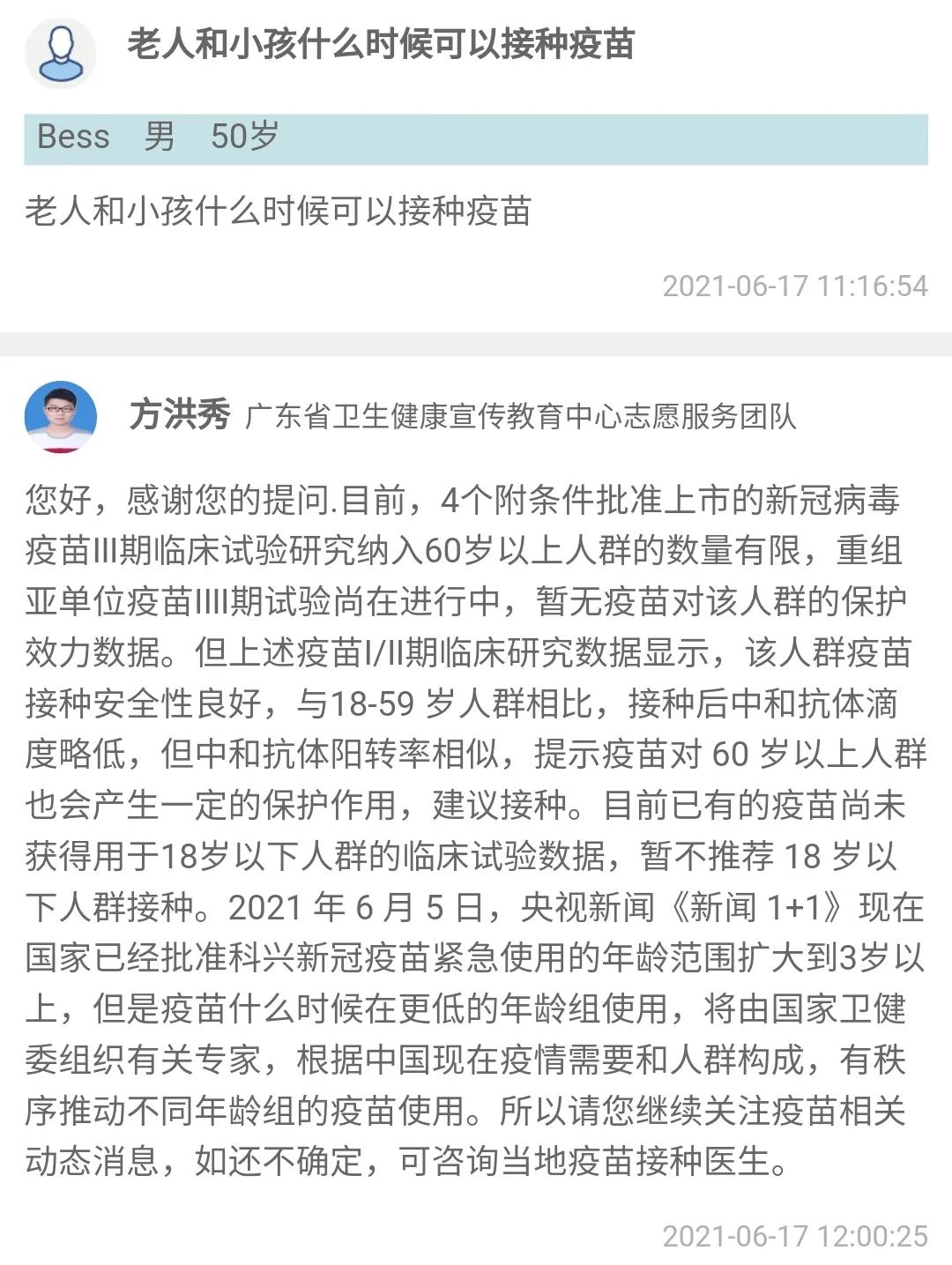This screenshot has width=952, height=1265.
Task: Select username Bess in info bar
Action: click(x=73, y=136)
